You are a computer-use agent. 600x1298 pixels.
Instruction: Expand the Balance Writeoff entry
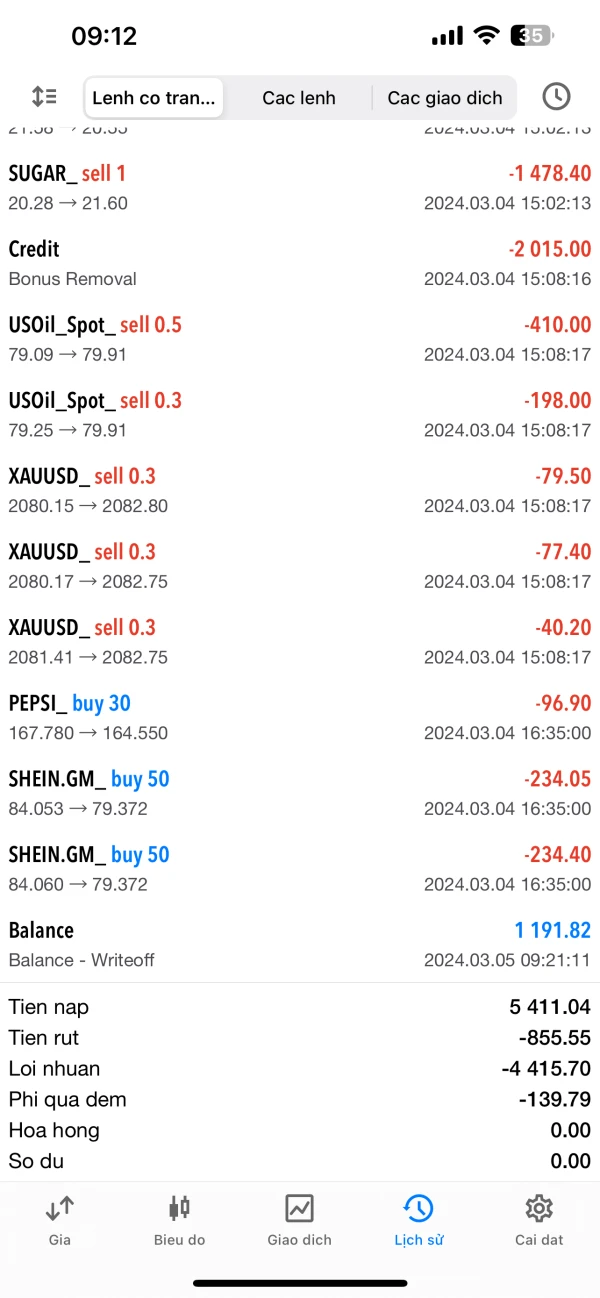coord(300,944)
